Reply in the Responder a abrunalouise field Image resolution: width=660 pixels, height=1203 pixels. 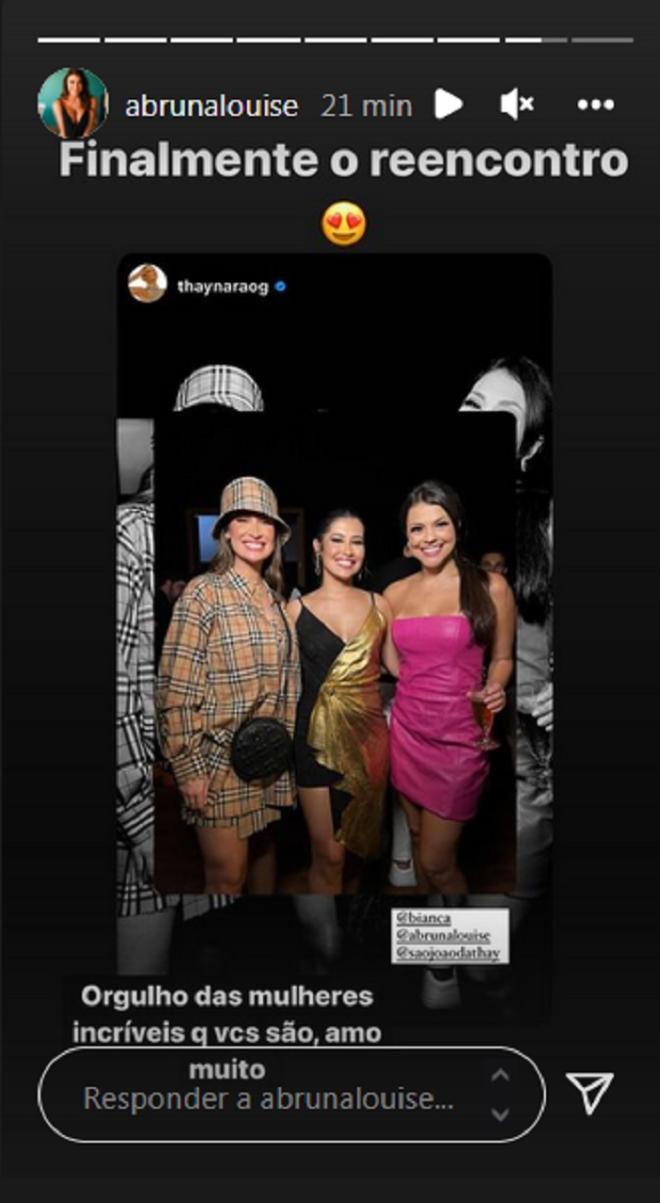tap(268, 1097)
